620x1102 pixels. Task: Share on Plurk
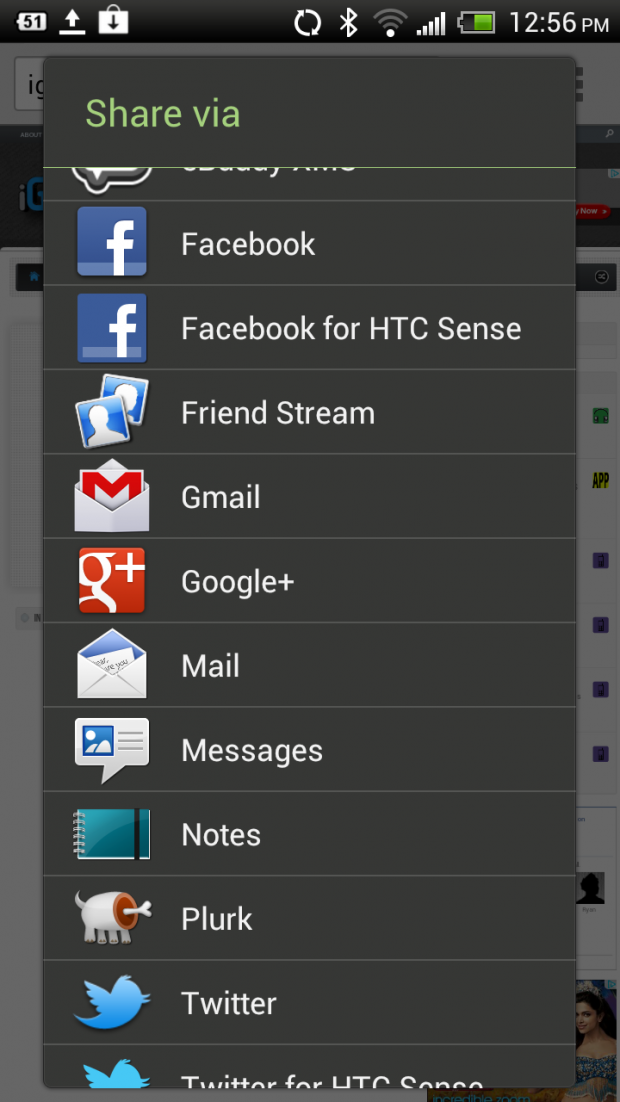point(308,918)
